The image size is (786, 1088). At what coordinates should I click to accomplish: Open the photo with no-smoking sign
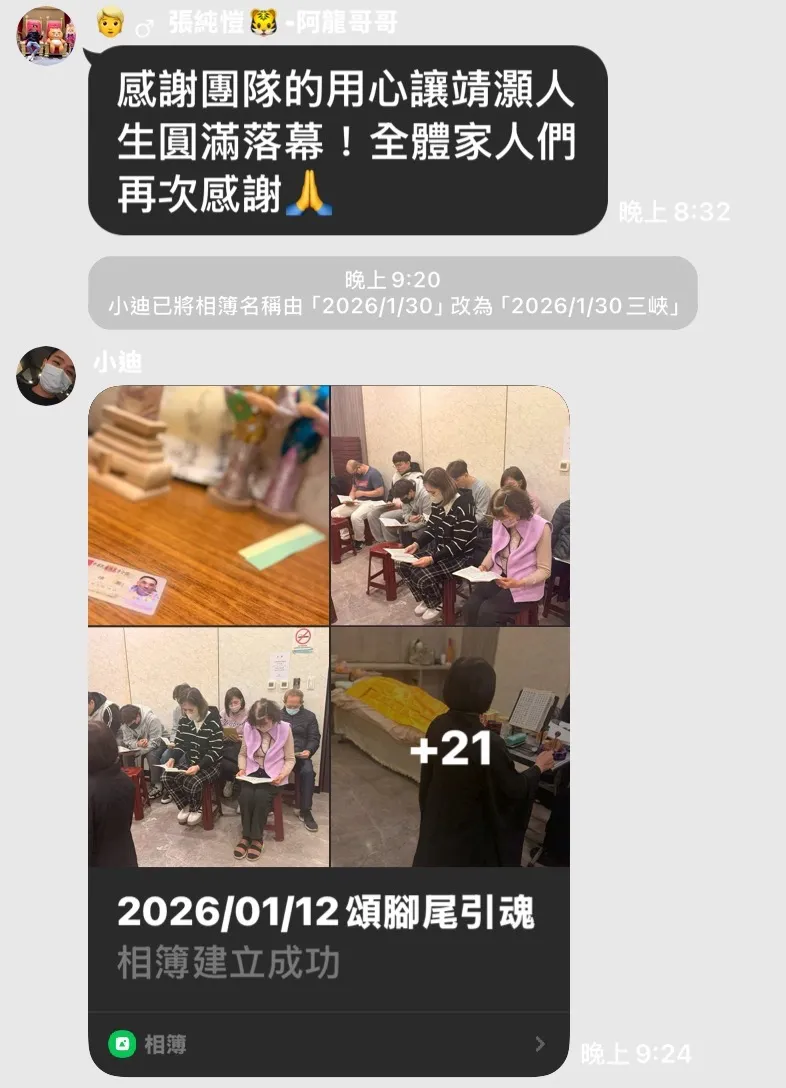(209, 747)
